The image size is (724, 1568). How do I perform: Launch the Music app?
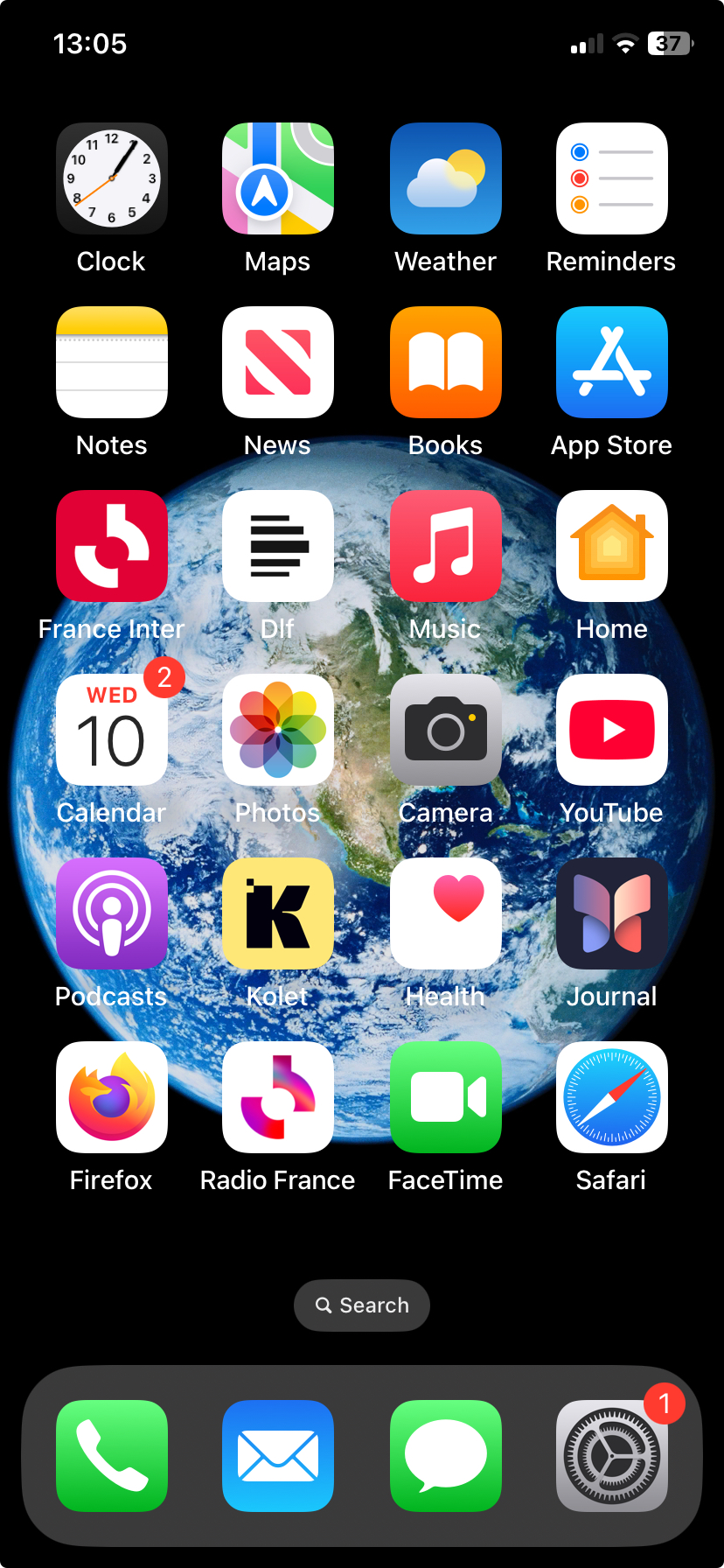pyautogui.click(x=445, y=546)
